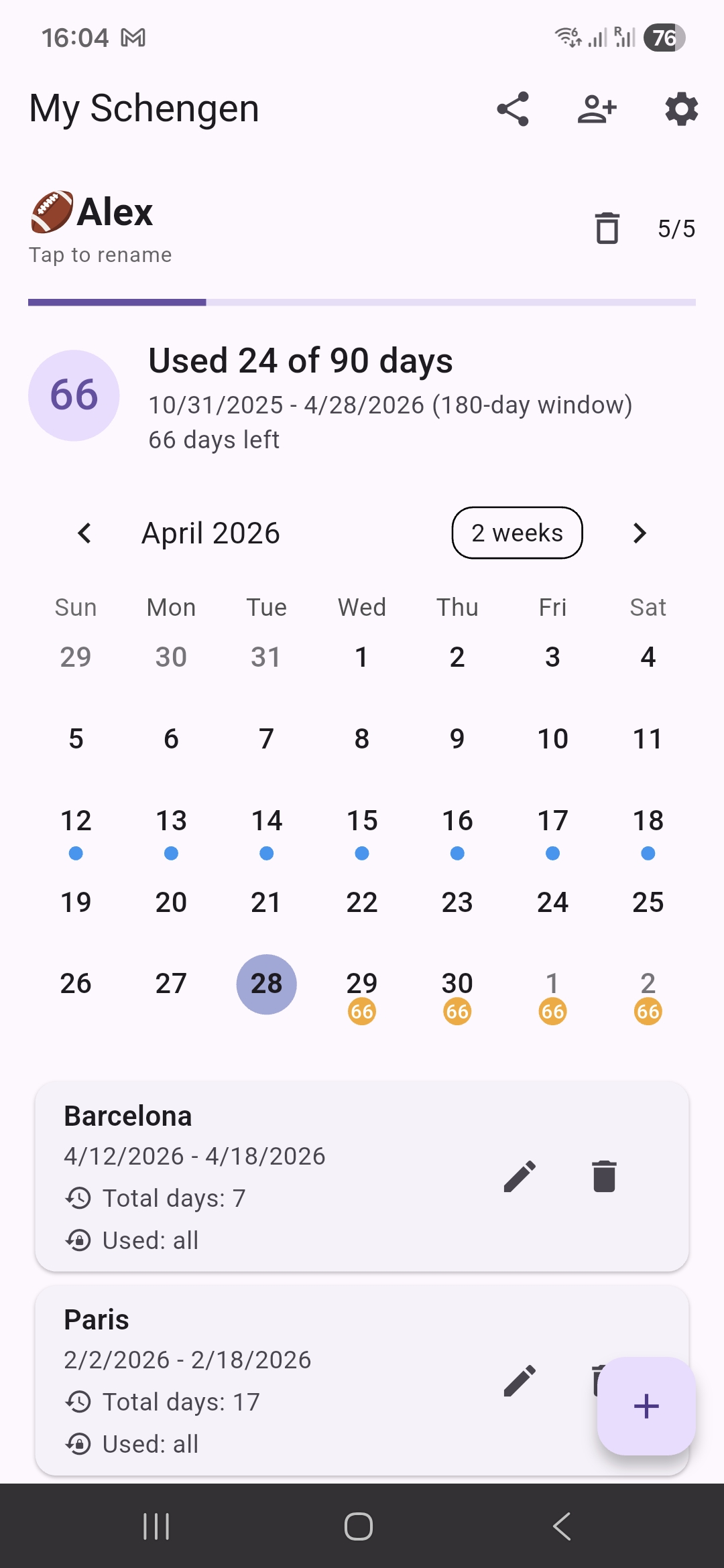Switch the calendar to 2 weeks view
The width and height of the screenshot is (724, 1568).
517,533
